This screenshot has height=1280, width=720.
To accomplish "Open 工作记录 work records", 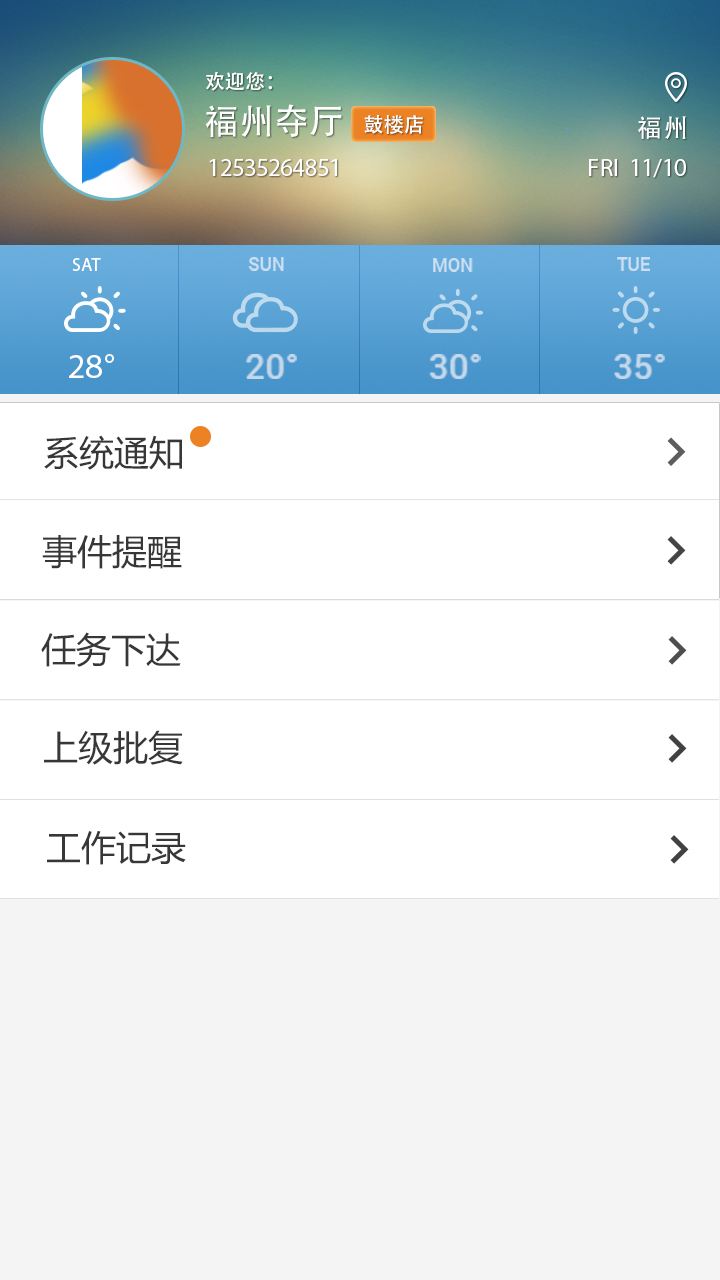I will click(x=359, y=849).
